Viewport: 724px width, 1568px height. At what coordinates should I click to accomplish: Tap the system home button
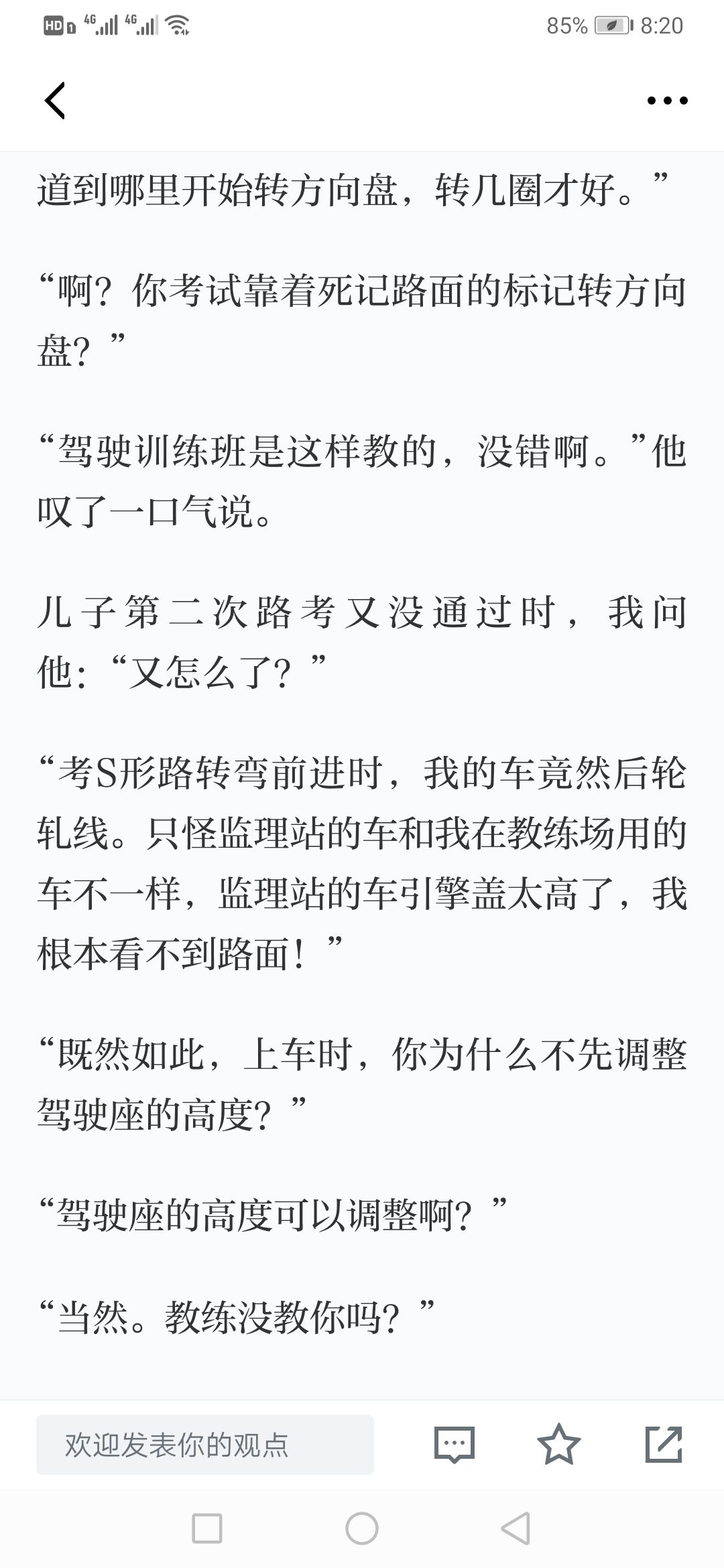point(362,1528)
